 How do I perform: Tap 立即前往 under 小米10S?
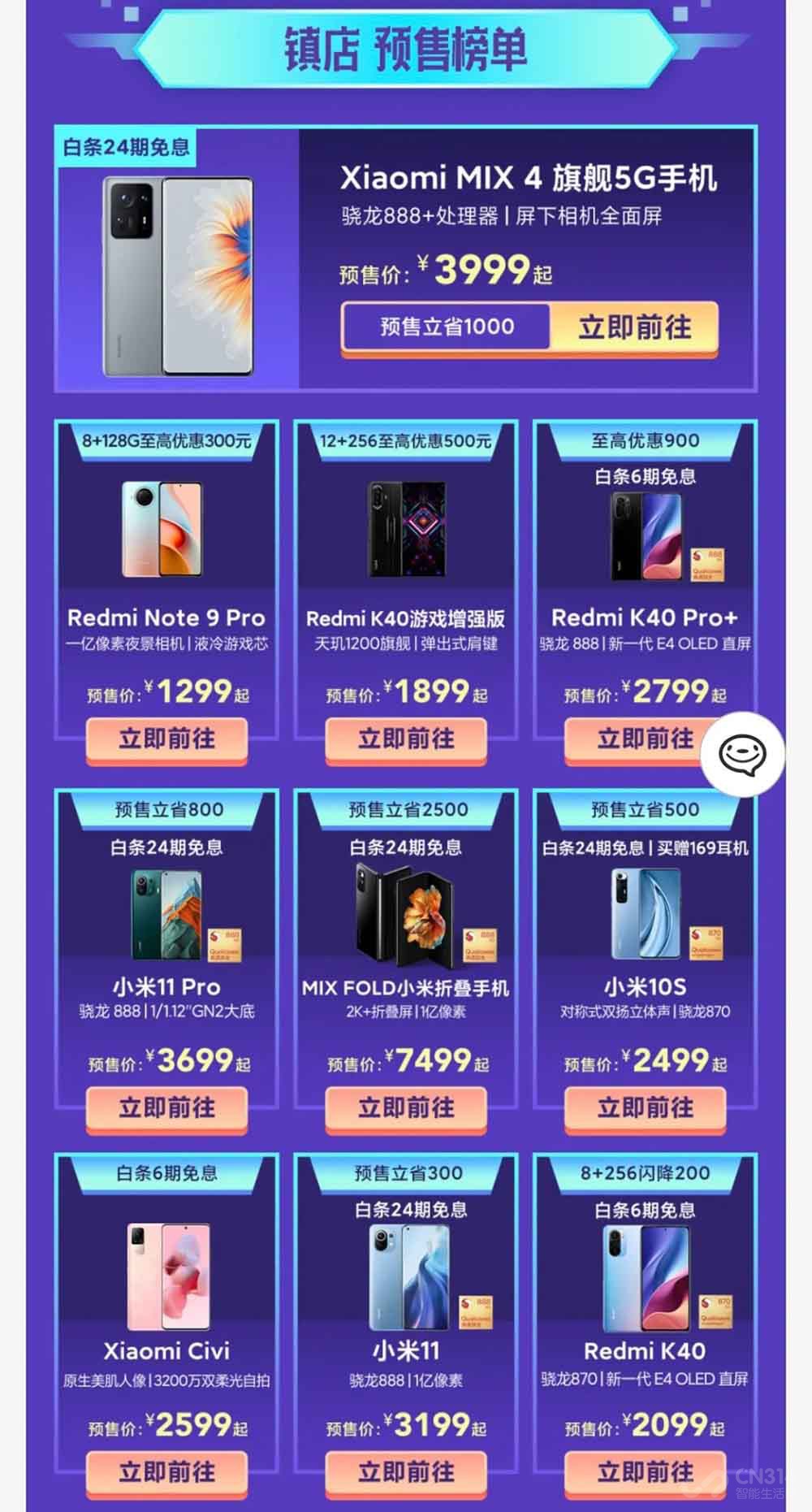point(645,1108)
